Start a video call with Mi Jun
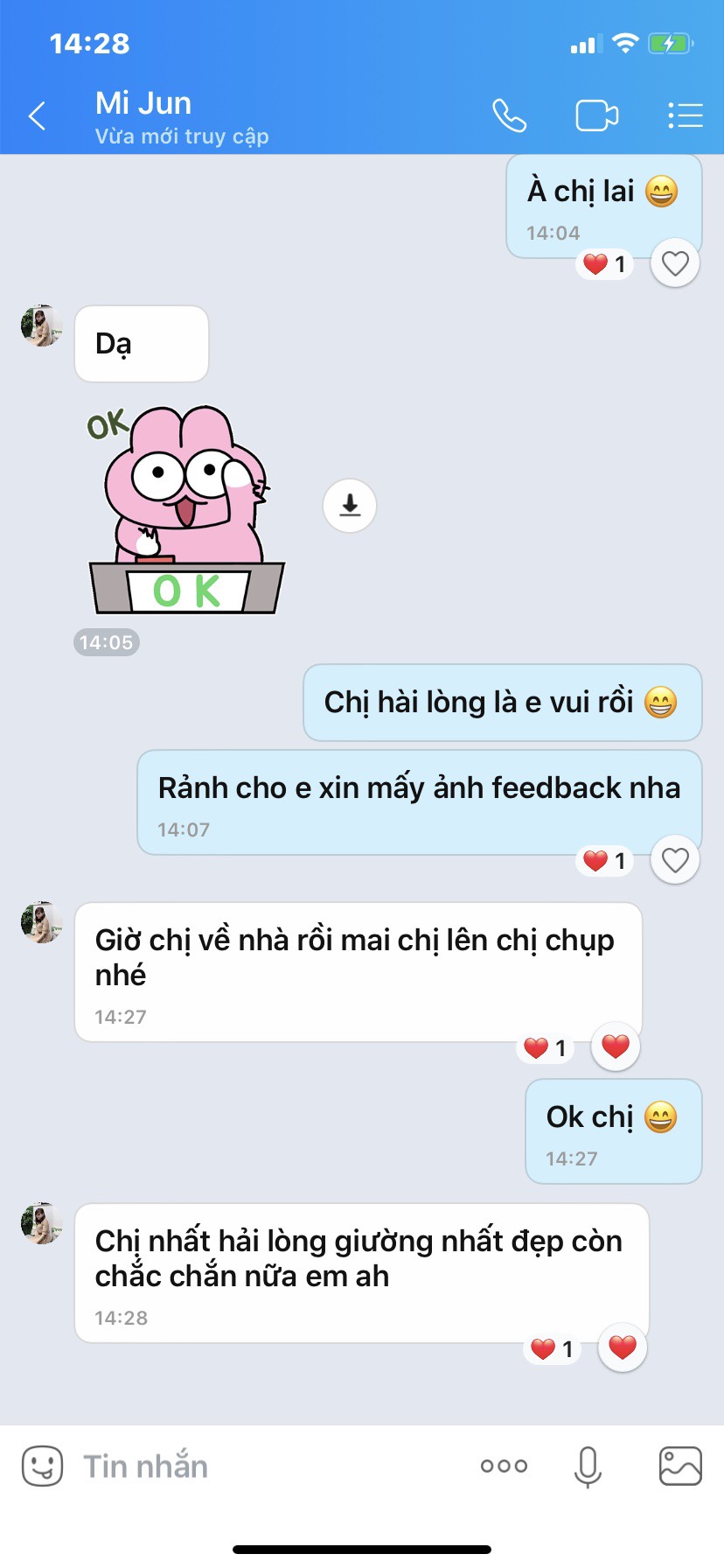 click(x=596, y=115)
